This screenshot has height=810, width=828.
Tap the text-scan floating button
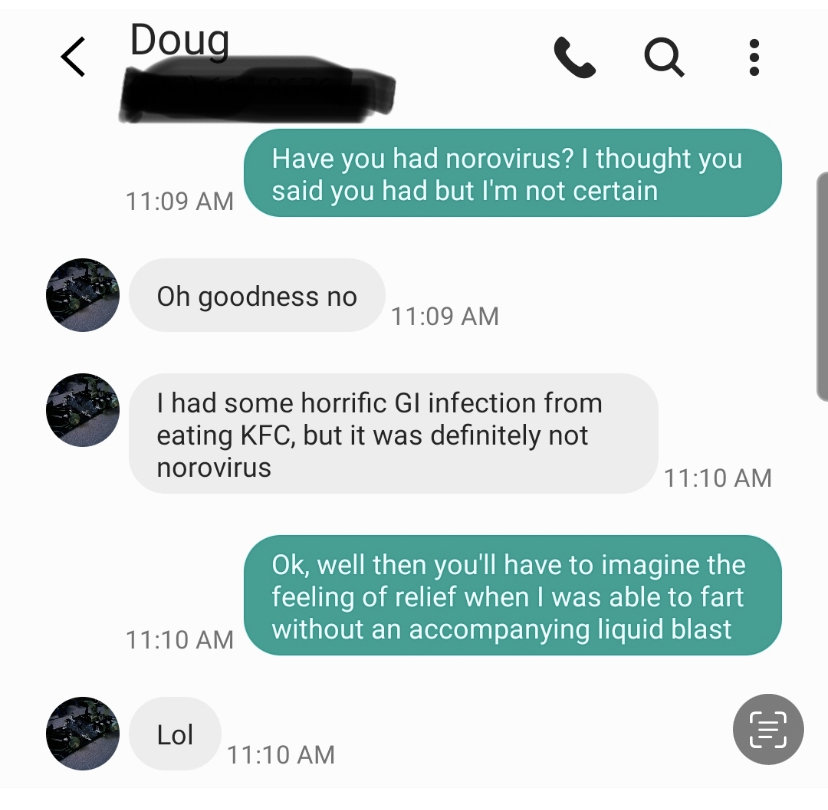[x=768, y=727]
